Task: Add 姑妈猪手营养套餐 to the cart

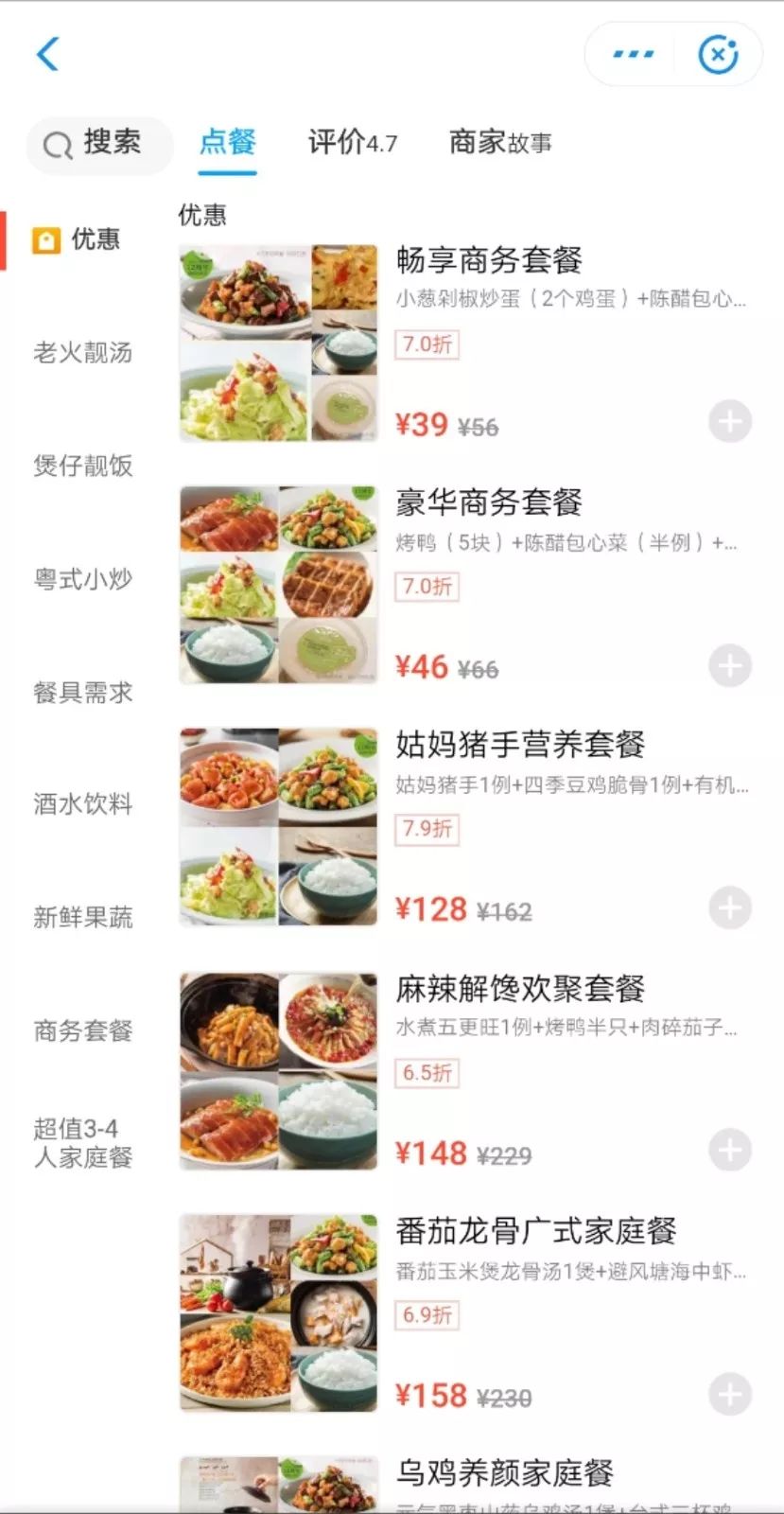Action: tap(729, 908)
